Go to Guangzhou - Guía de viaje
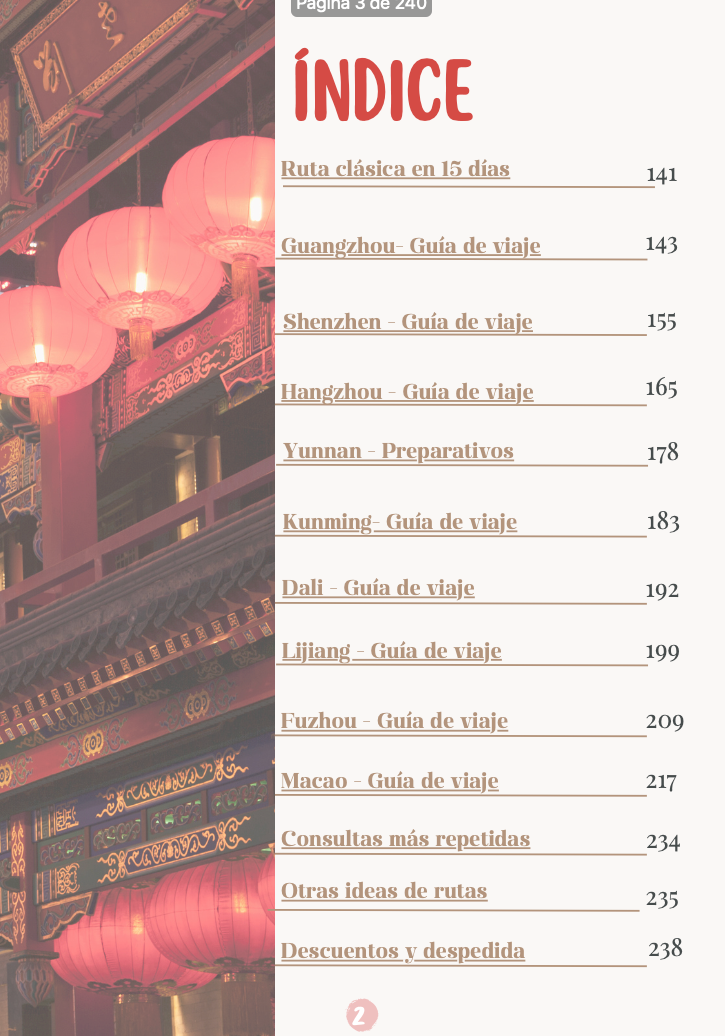 pyautogui.click(x=410, y=246)
